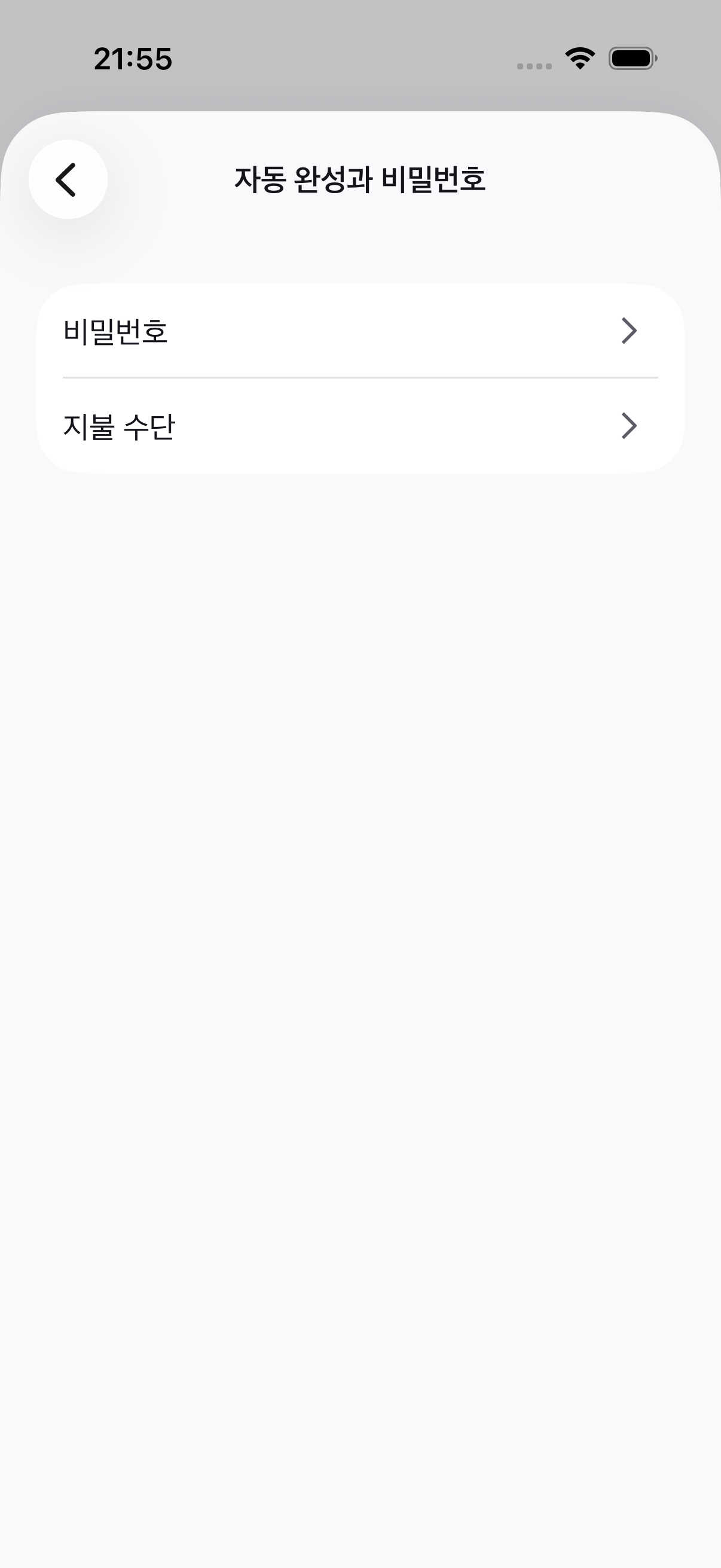The image size is (721, 1568).
Task: Open the 비밀번호 settings row
Action: pos(360,331)
